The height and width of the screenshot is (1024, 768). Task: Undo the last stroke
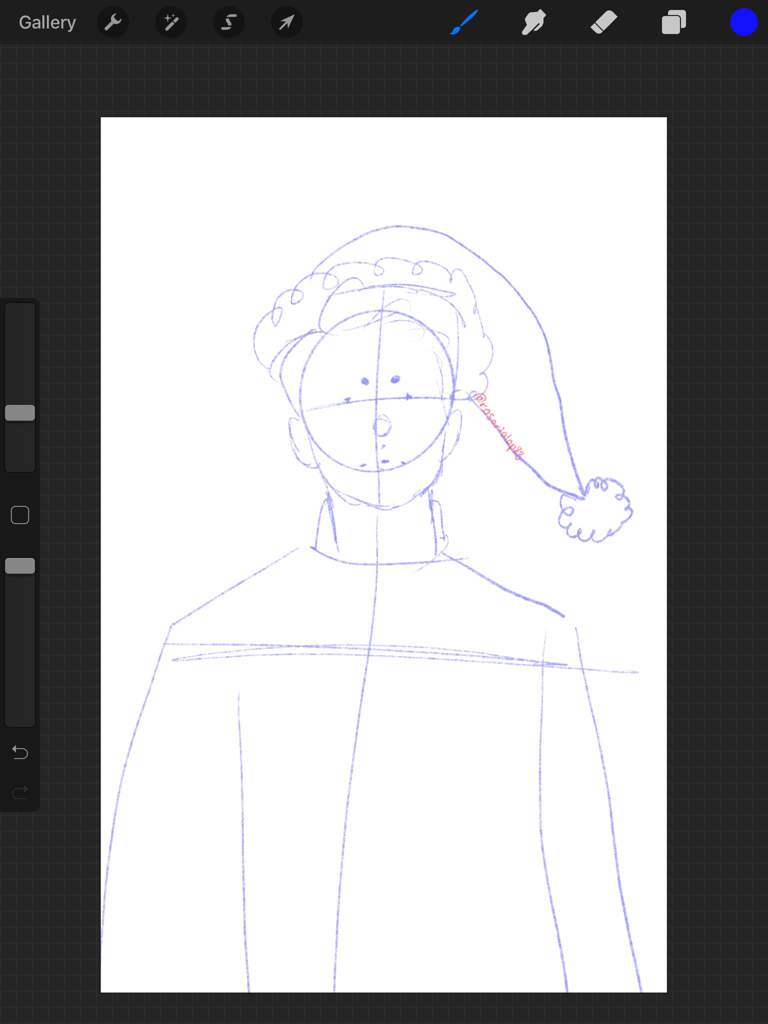pyautogui.click(x=20, y=752)
